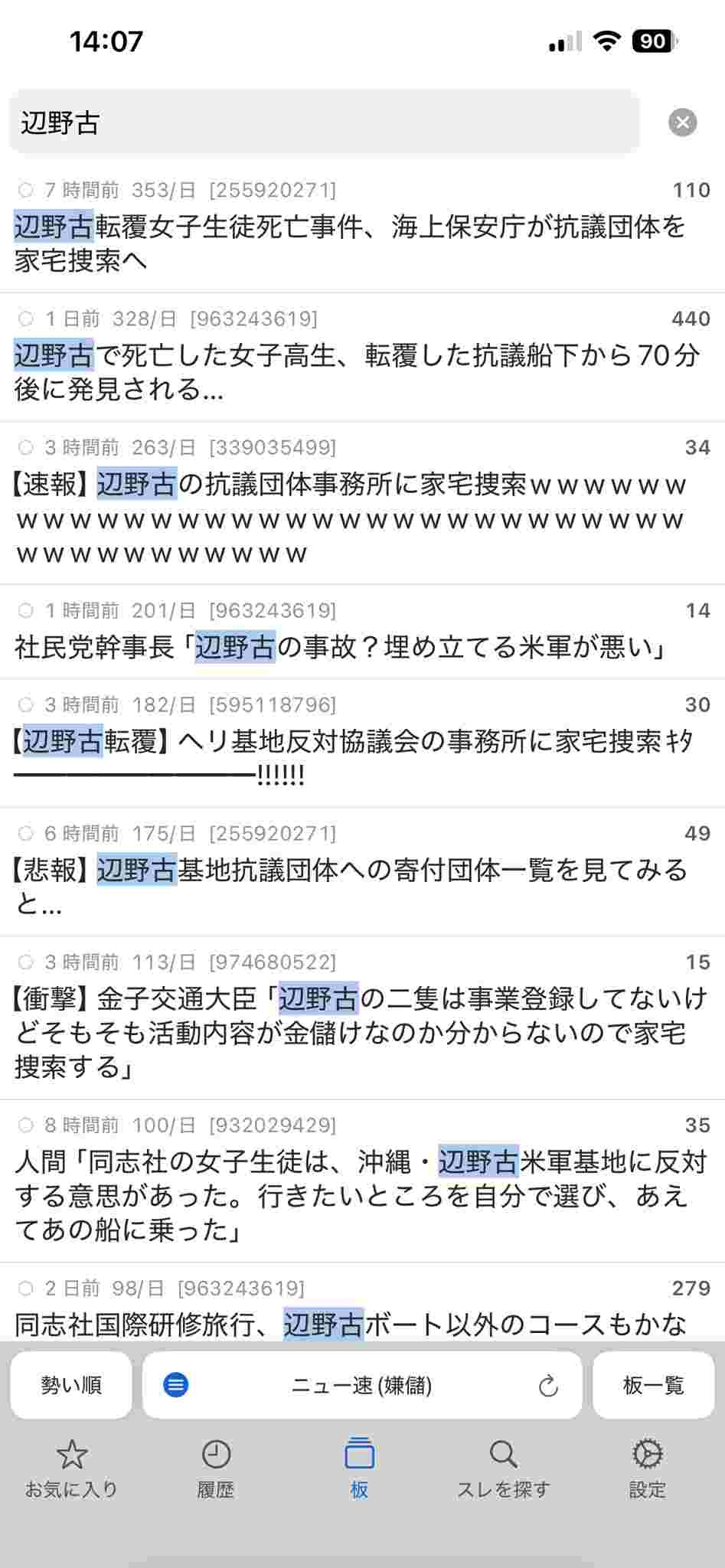Switch to the お気に入り tab
Image resolution: width=725 pixels, height=1568 pixels.
click(72, 1468)
